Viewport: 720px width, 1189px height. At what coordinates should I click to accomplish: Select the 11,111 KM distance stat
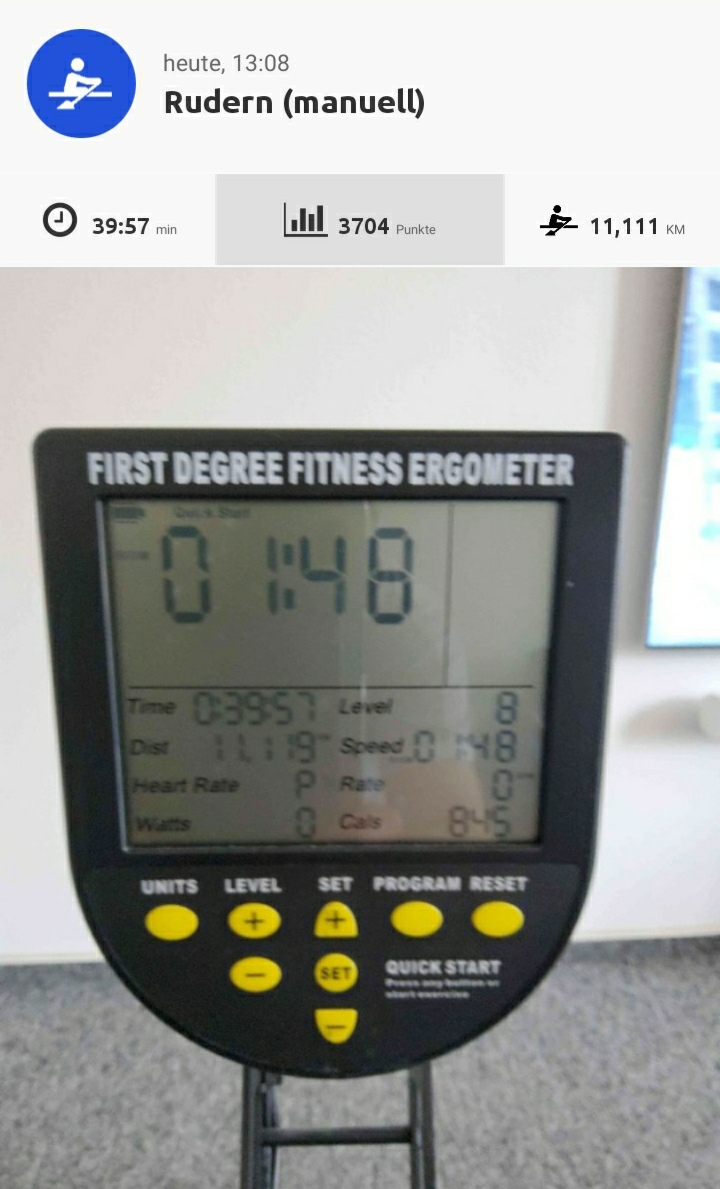coord(612,221)
